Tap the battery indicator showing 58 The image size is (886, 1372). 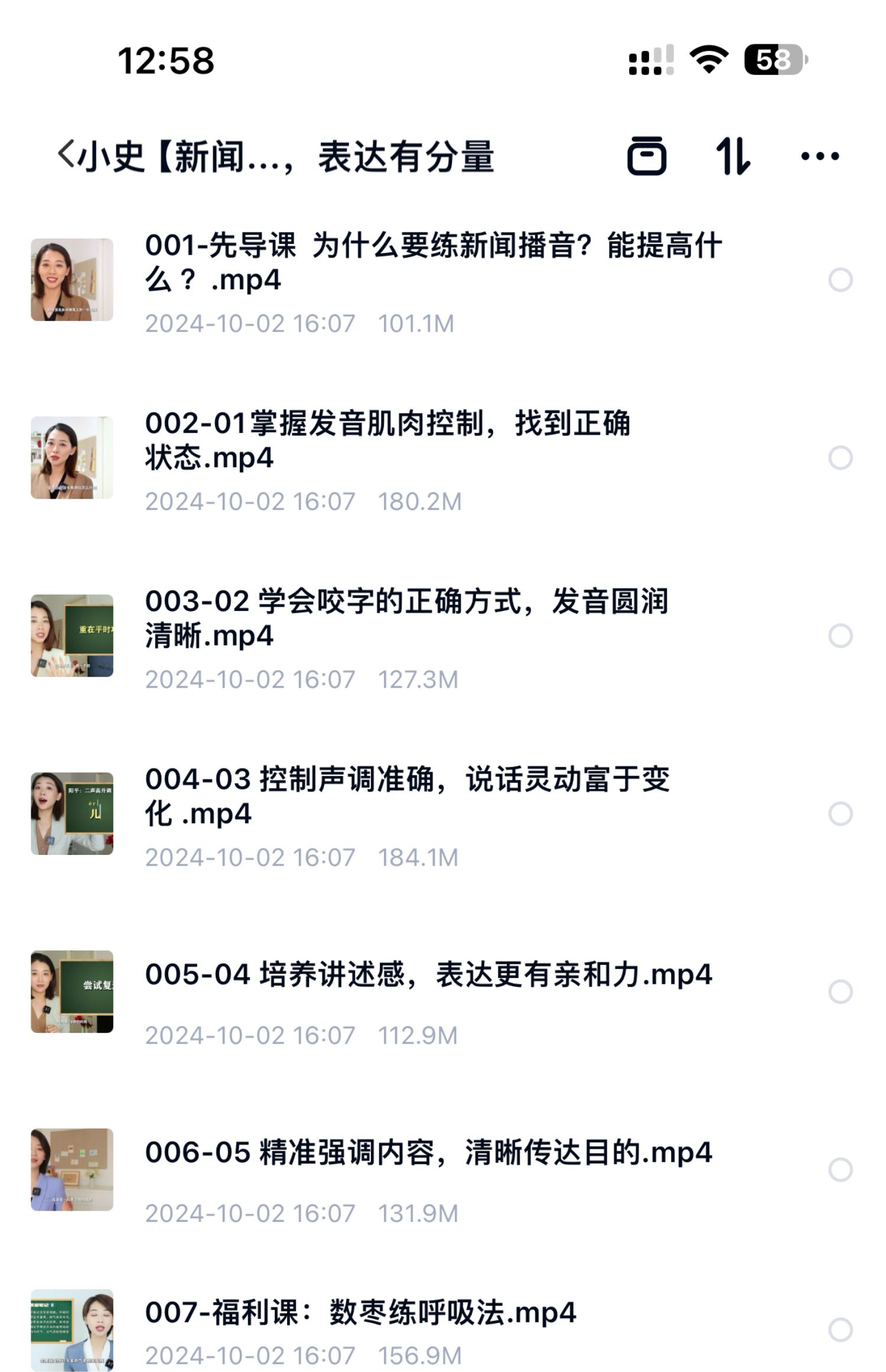click(774, 59)
